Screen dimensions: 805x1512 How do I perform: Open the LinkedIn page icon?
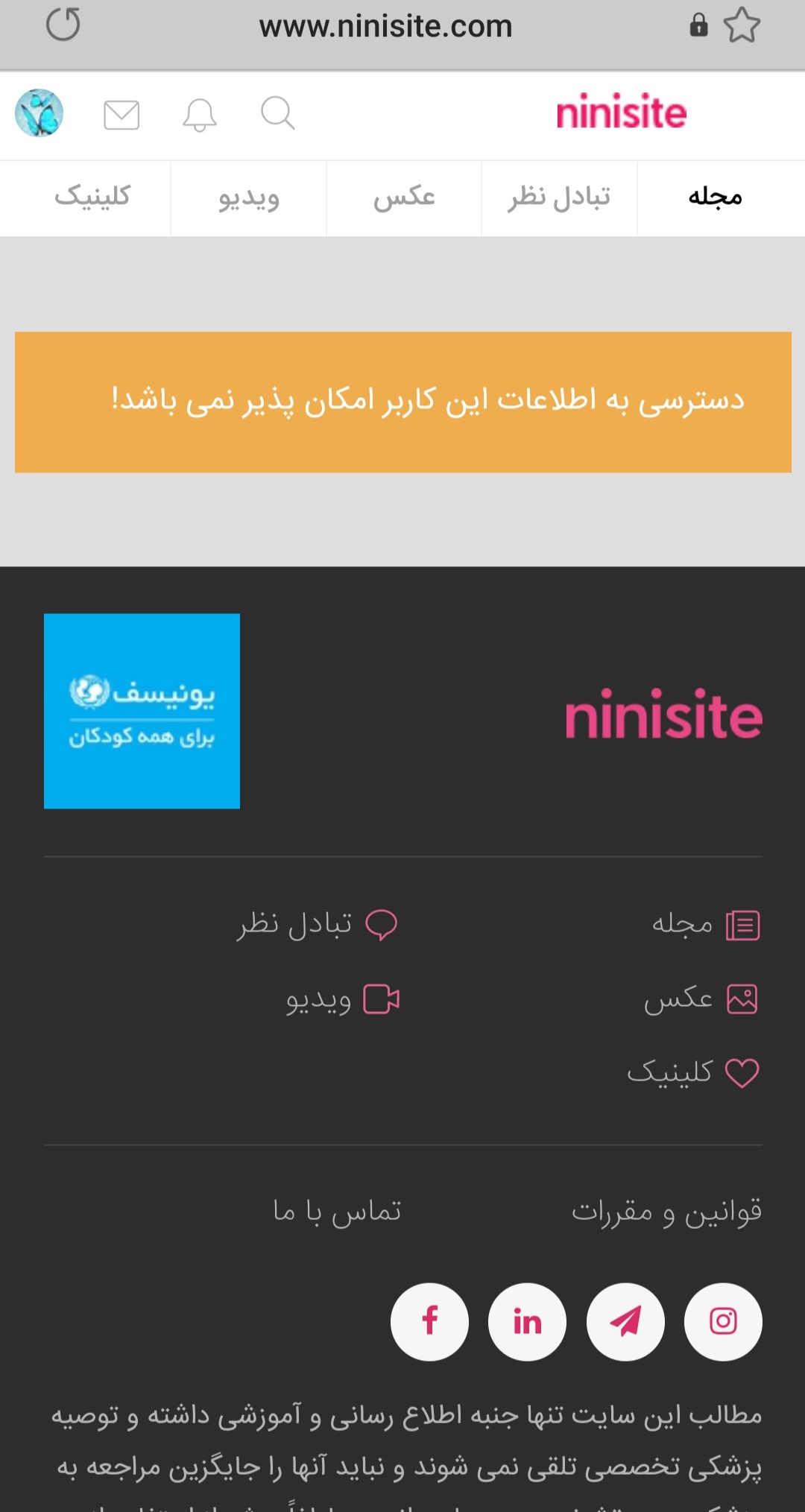(527, 1321)
